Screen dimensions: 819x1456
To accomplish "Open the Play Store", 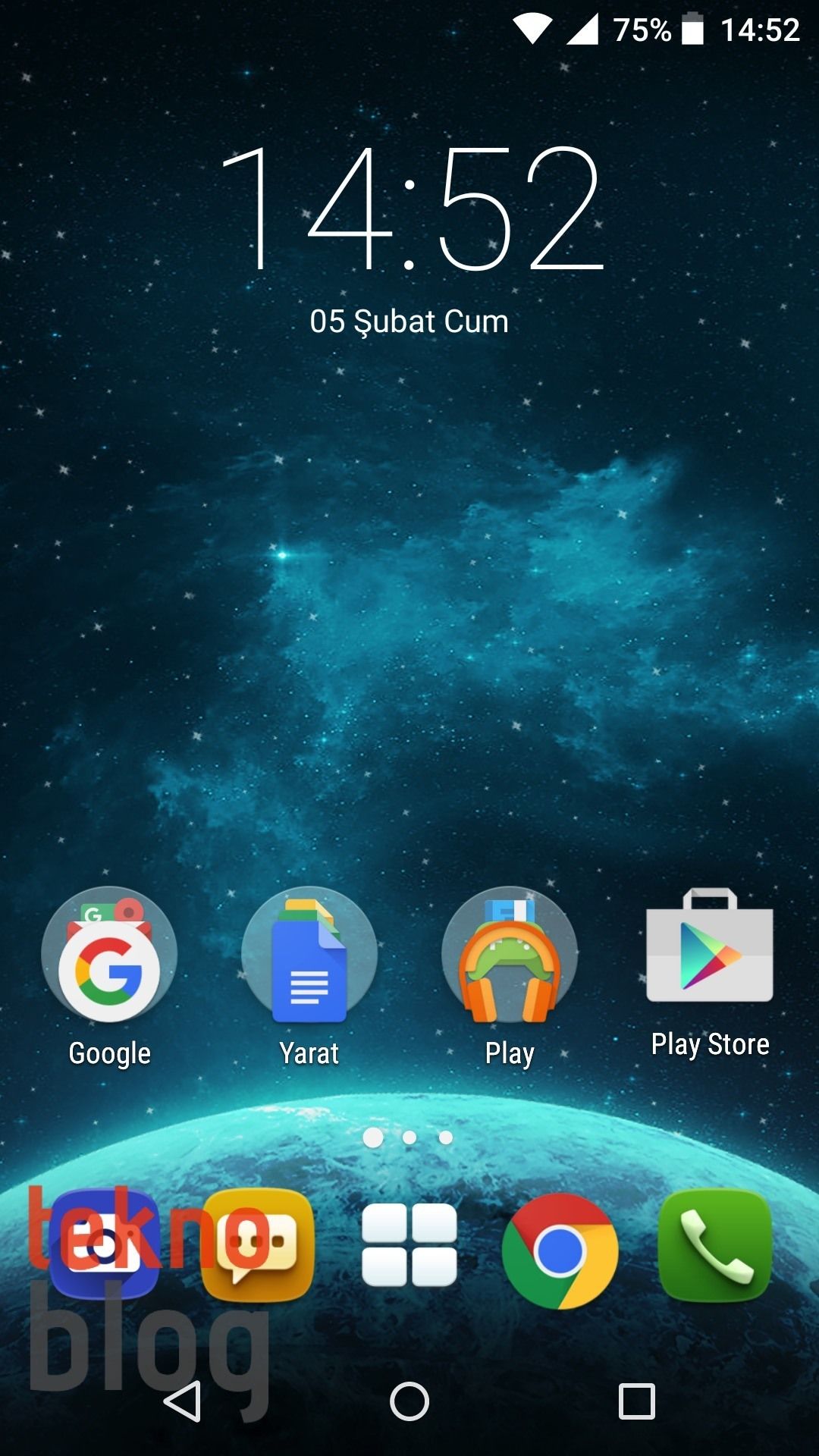I will [709, 952].
